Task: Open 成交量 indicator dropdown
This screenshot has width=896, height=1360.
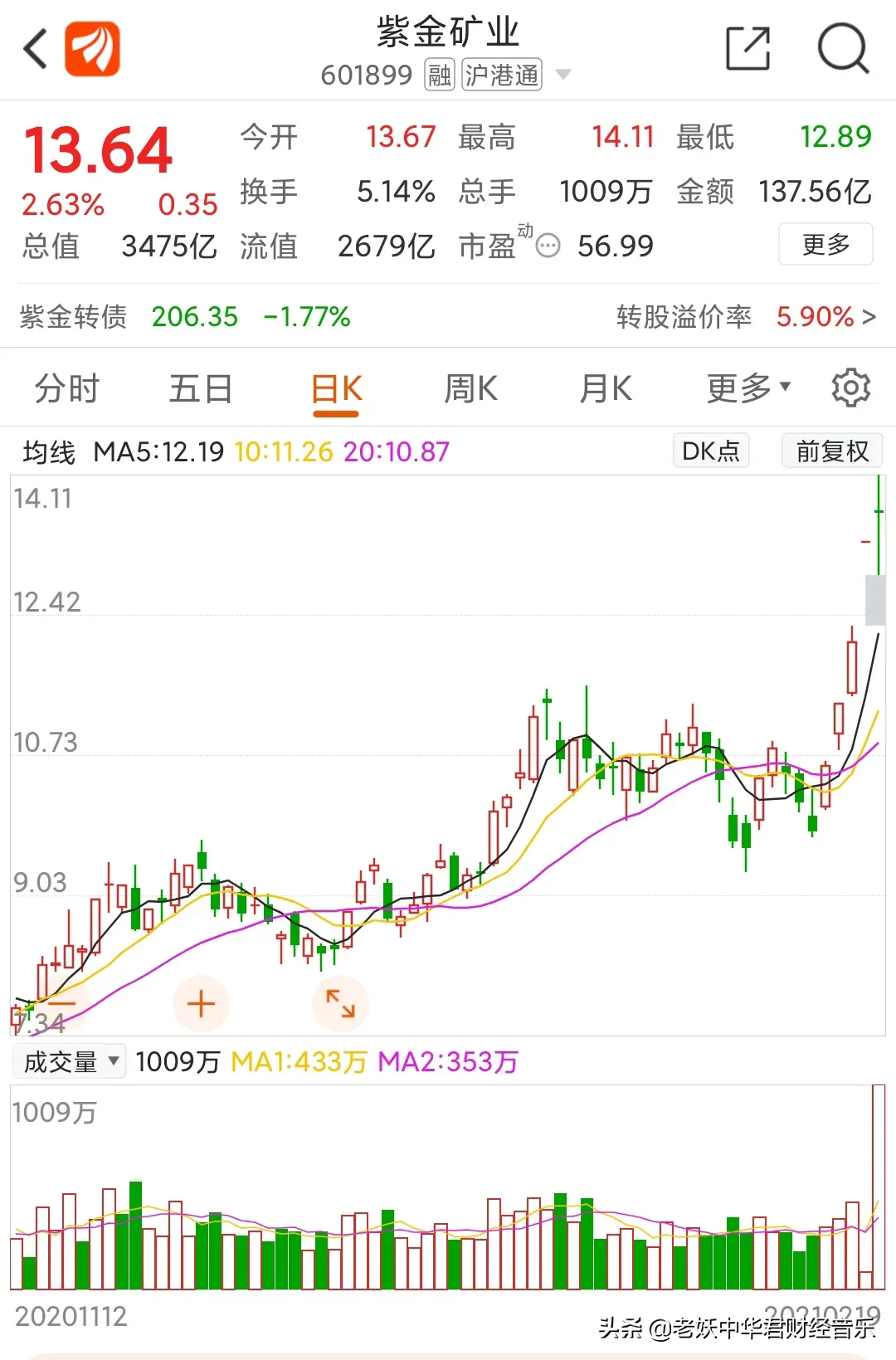Action: [70, 1061]
